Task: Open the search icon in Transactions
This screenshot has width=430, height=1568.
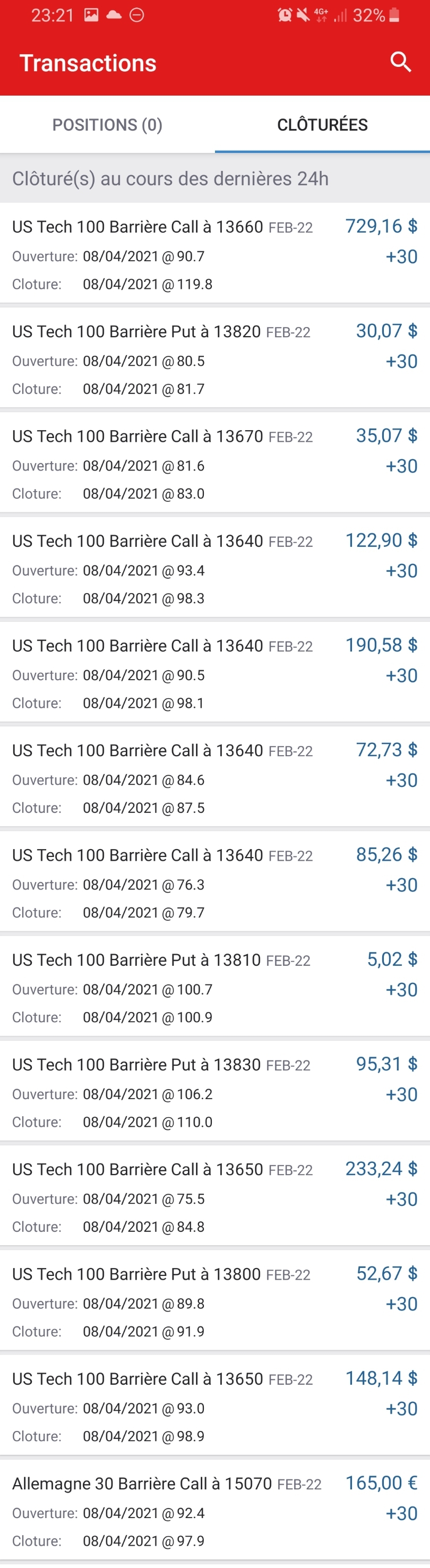Action: (x=400, y=62)
